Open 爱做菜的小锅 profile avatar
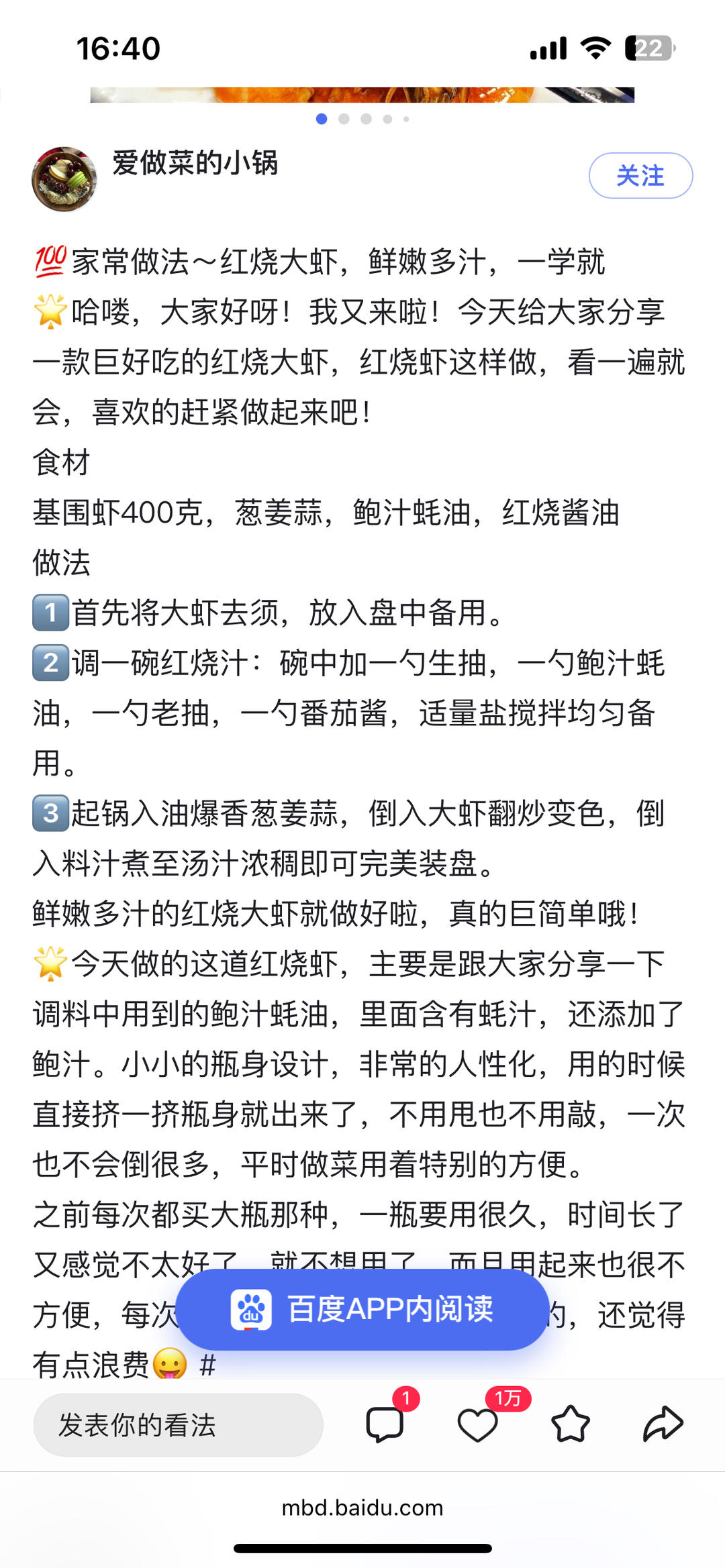725x1568 pixels. click(x=64, y=179)
